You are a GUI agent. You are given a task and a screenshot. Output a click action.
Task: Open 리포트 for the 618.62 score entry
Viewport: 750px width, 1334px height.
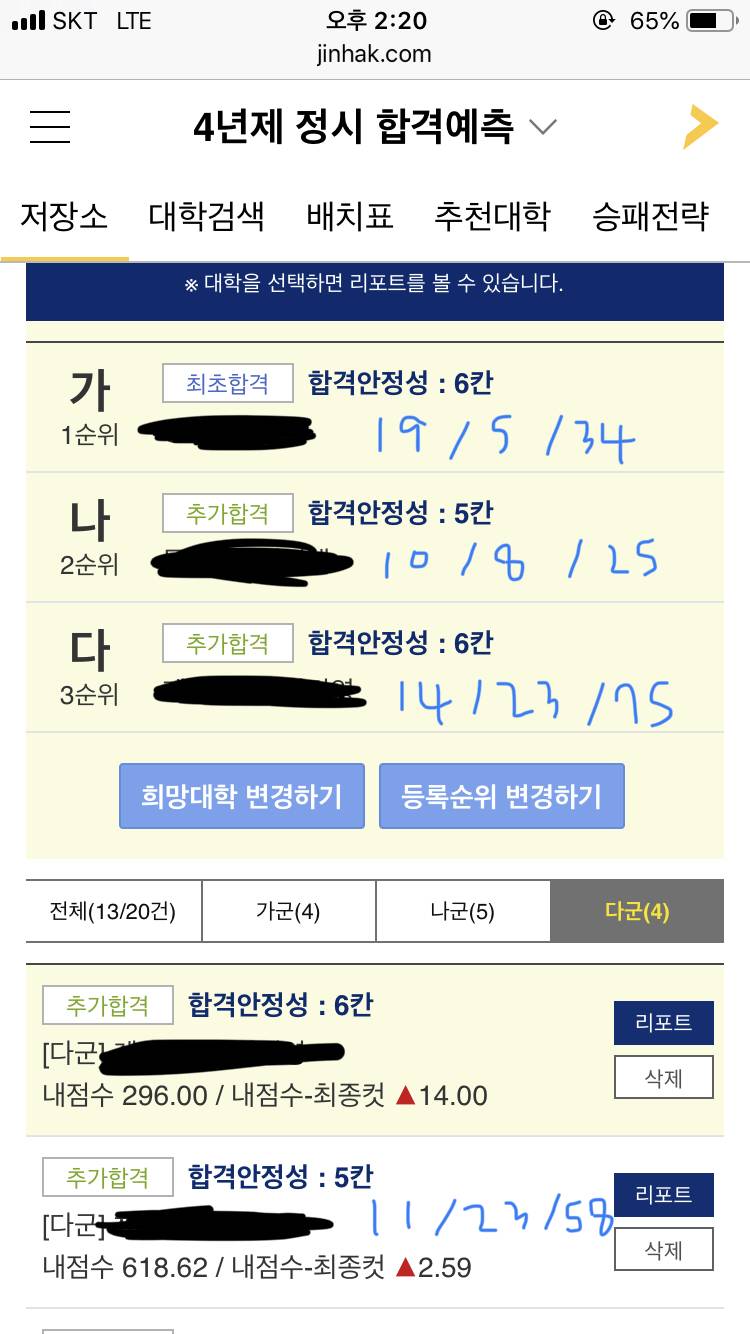click(664, 1195)
